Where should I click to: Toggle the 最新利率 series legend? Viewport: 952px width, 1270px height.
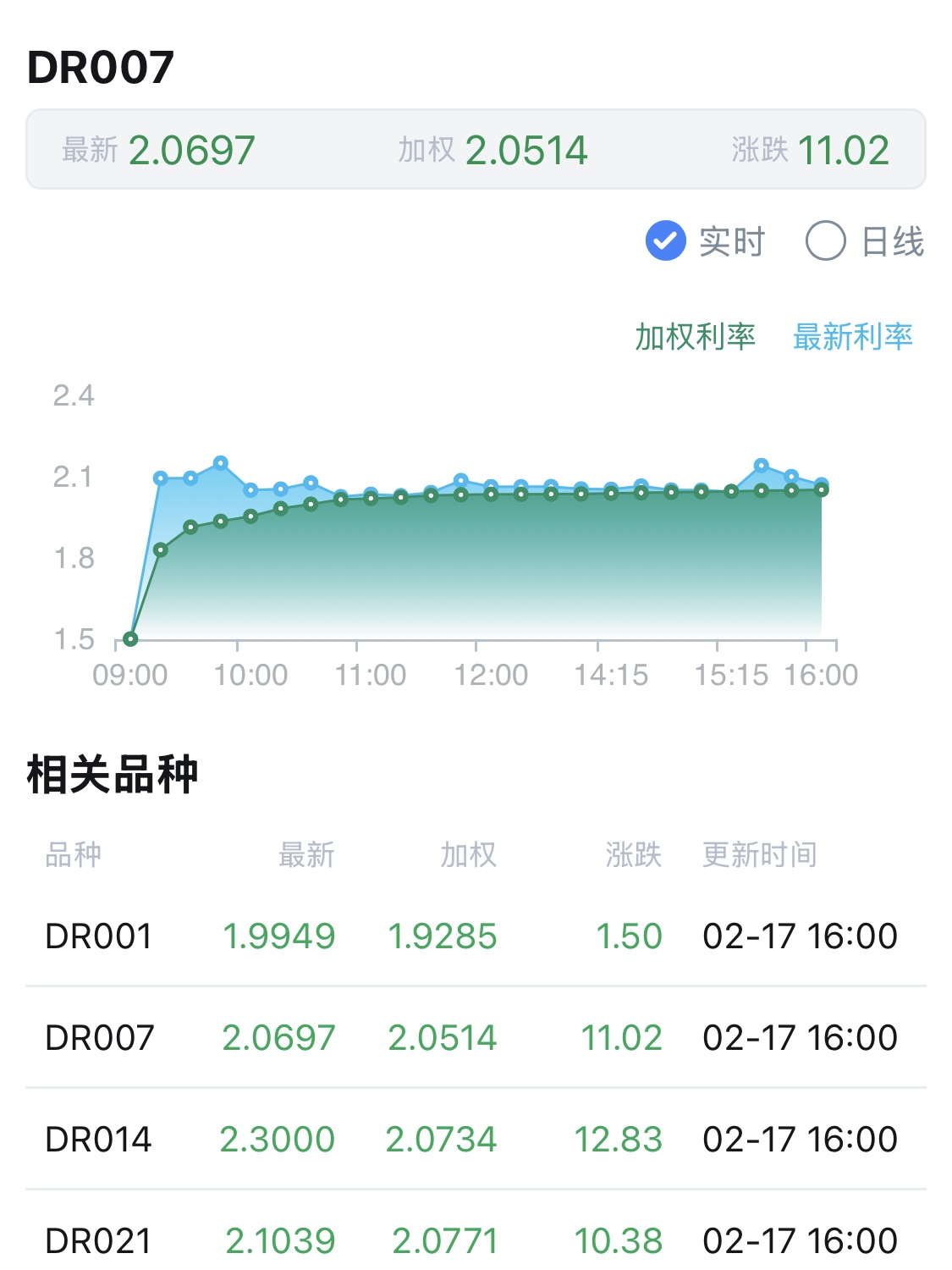[x=853, y=336]
